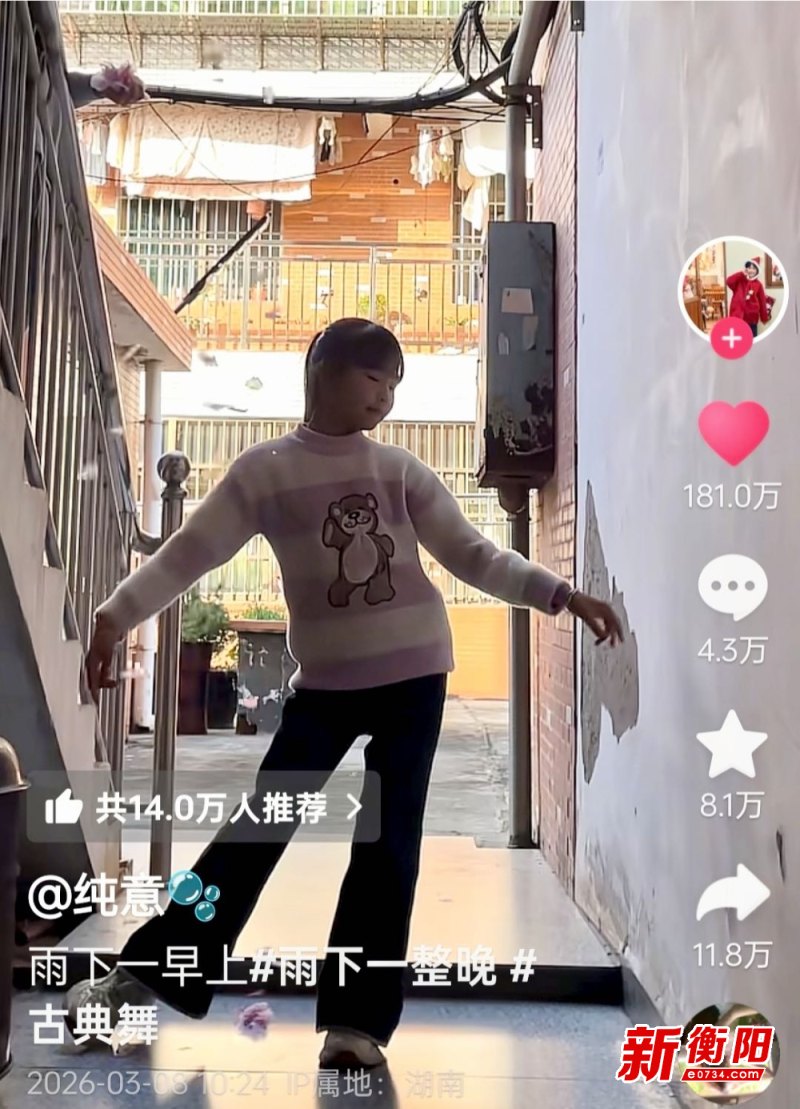Follow the creator with the pink plus button
This screenshot has width=800, height=1109.
[x=731, y=339]
